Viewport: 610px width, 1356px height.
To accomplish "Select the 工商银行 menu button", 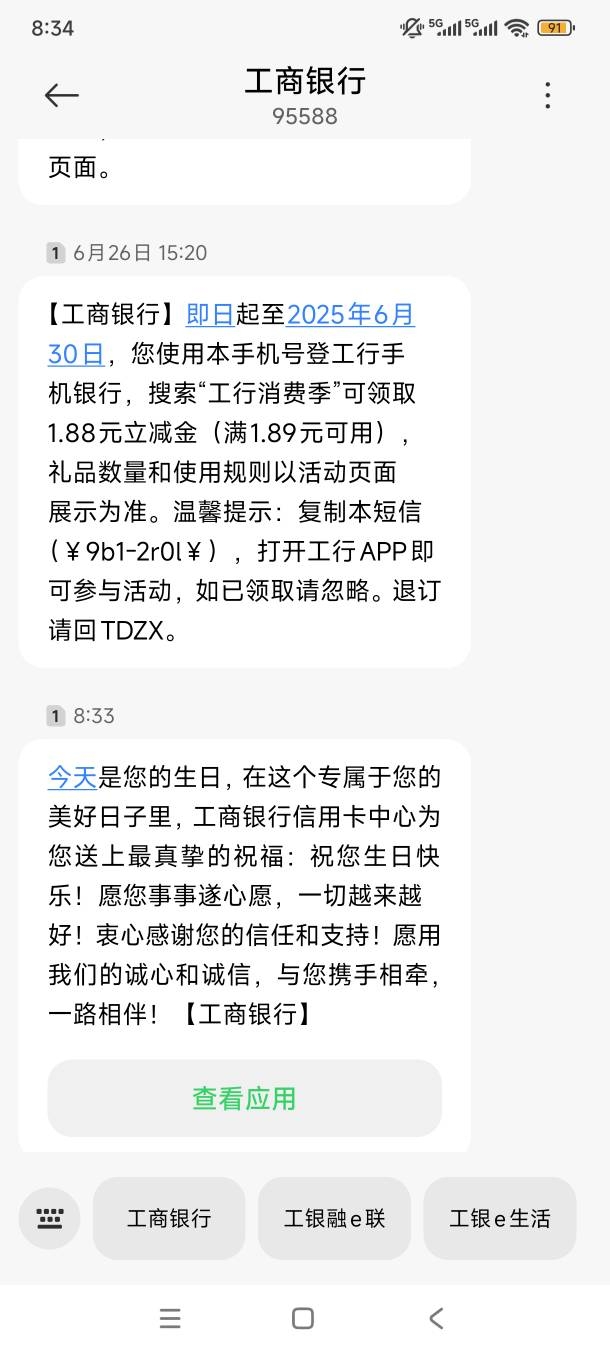I will tap(169, 1218).
